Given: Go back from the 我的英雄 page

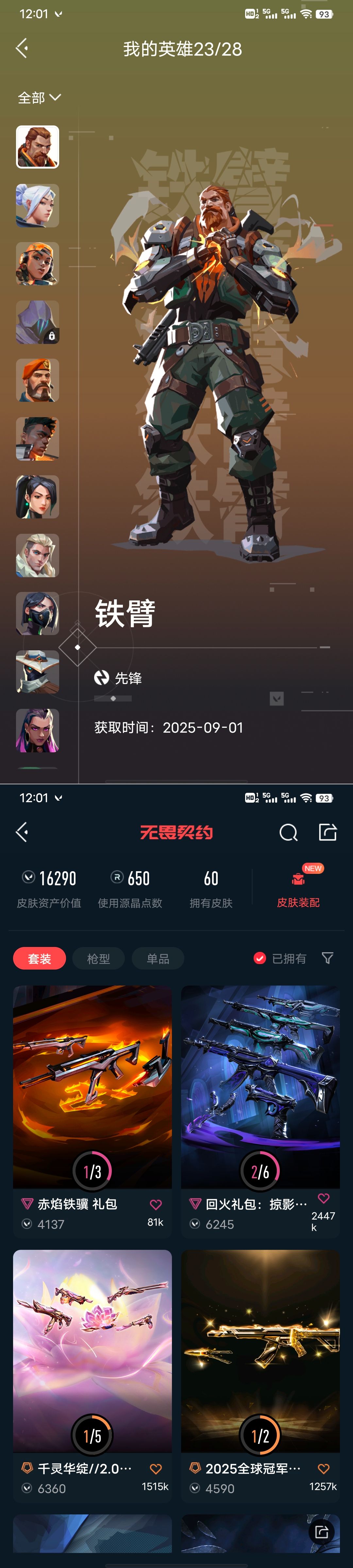Looking at the screenshot, I should (x=23, y=48).
